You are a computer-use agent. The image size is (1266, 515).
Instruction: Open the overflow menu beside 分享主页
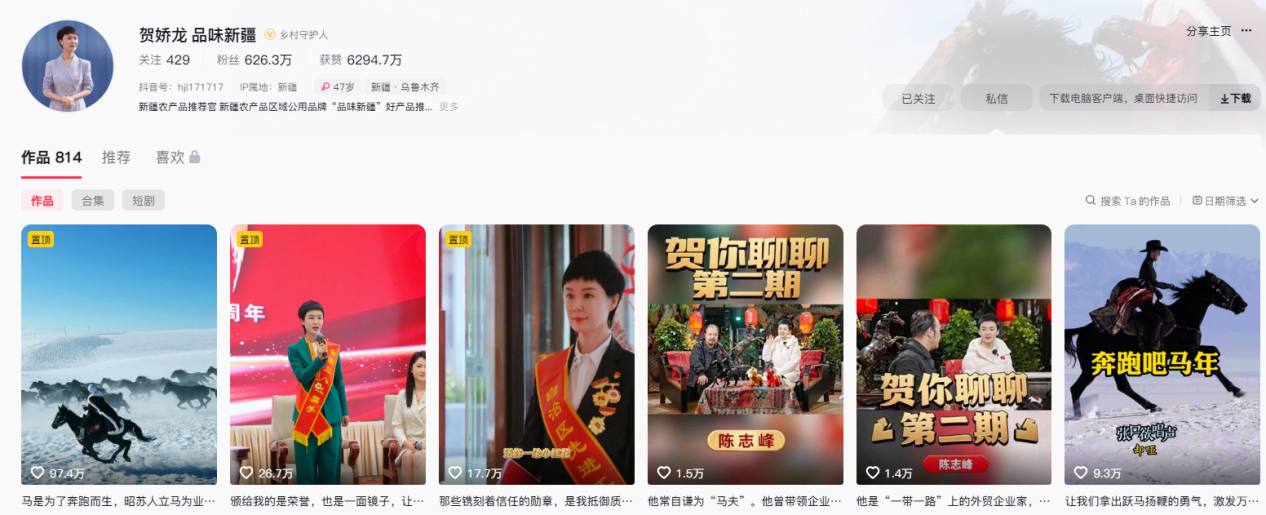(1246, 31)
